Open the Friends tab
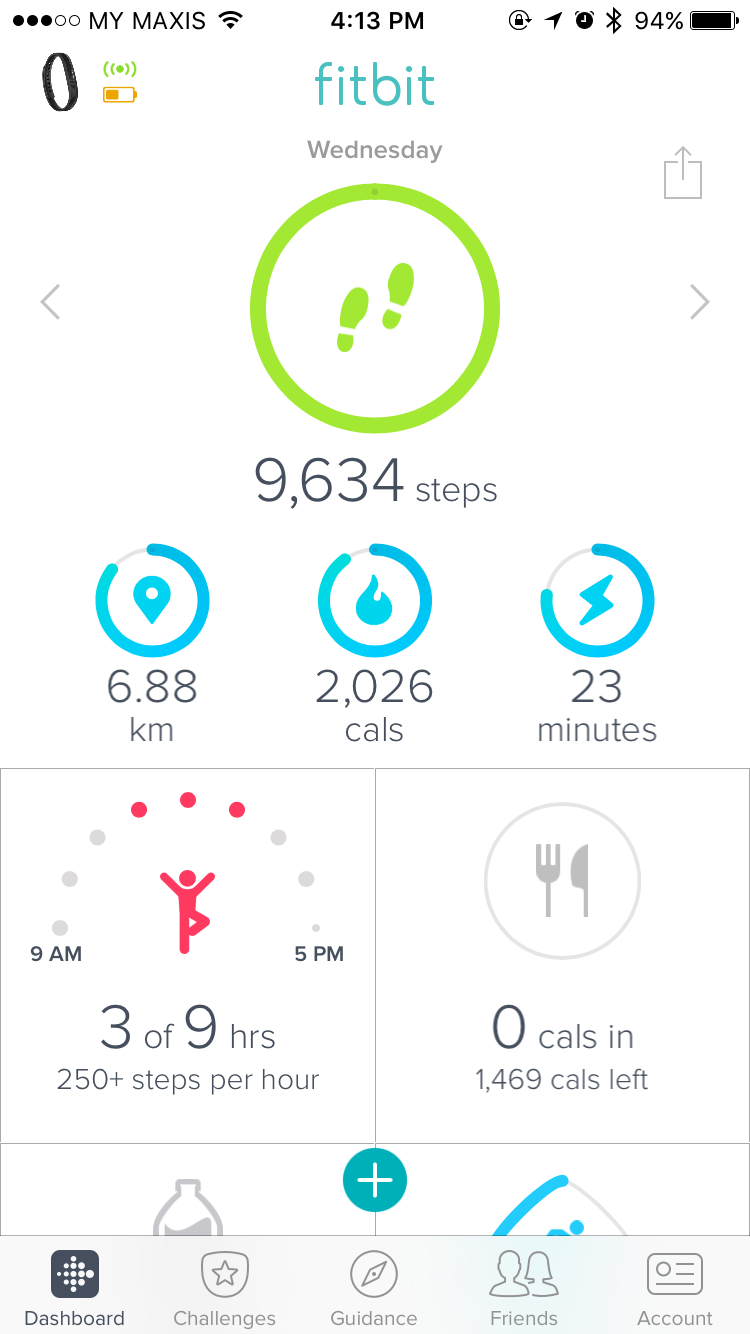Viewport: 750px width, 1334px height. tap(524, 1287)
